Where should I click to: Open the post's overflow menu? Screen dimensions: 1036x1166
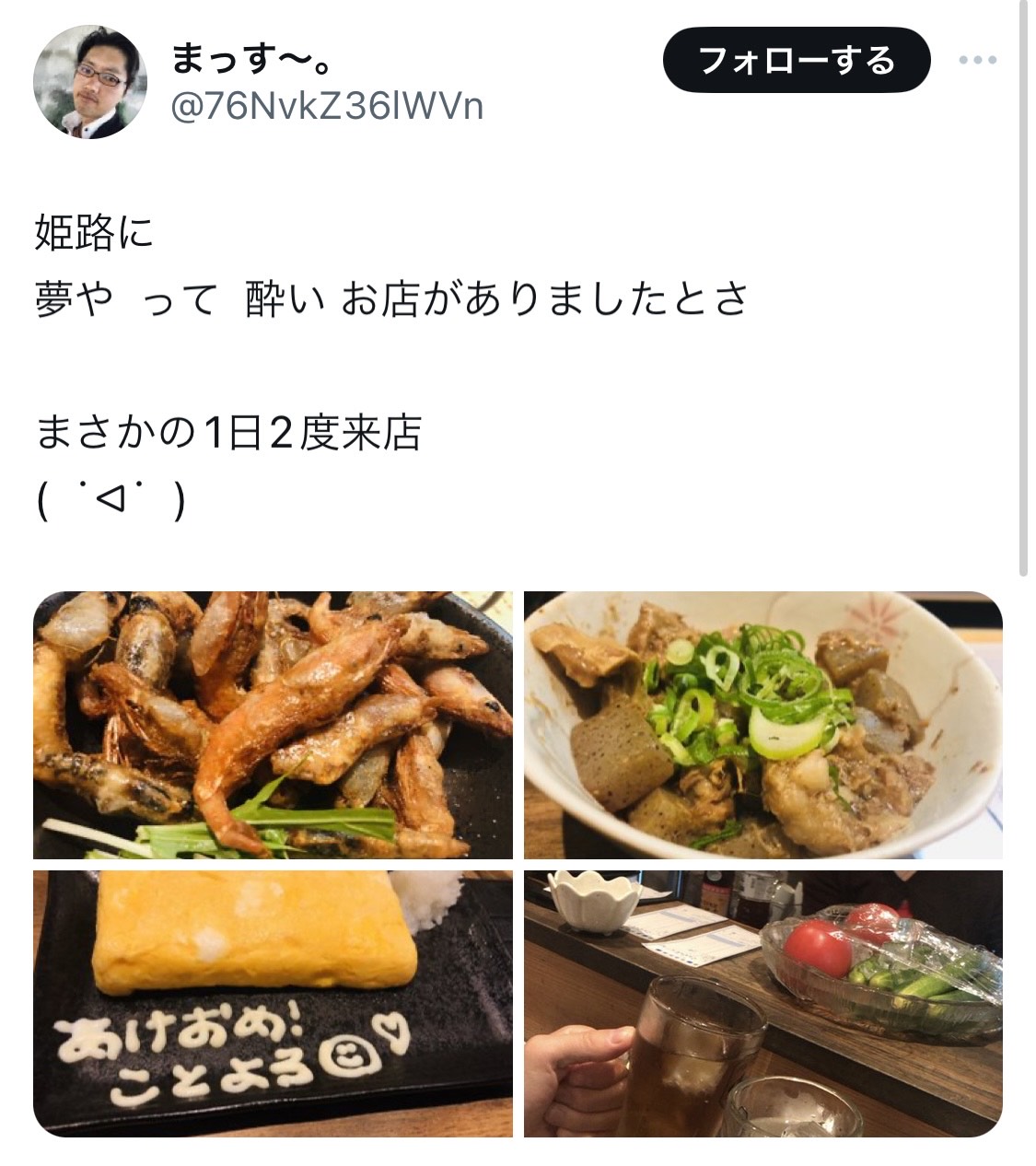pyautogui.click(x=977, y=61)
